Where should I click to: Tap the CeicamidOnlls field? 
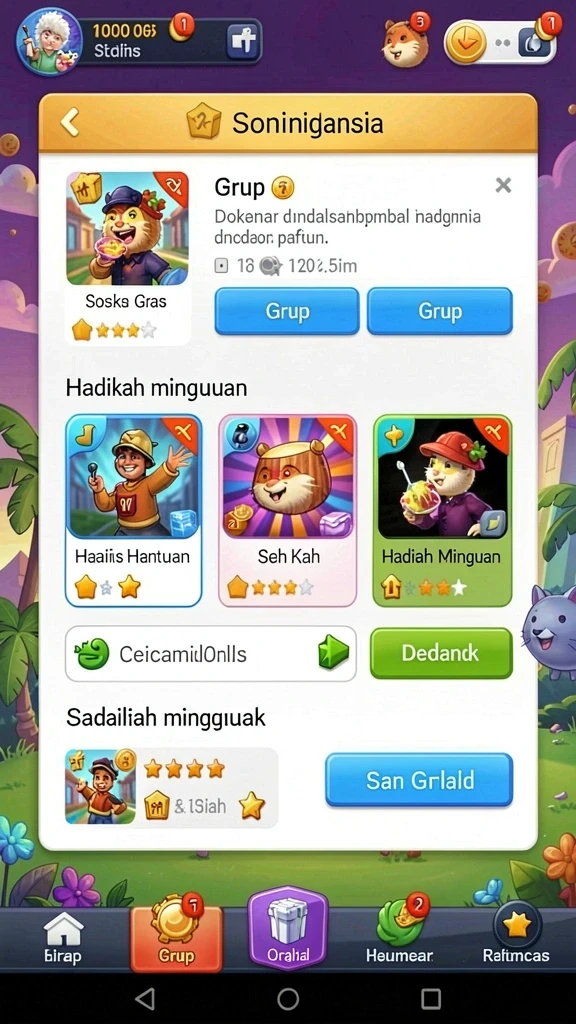pyautogui.click(x=211, y=654)
